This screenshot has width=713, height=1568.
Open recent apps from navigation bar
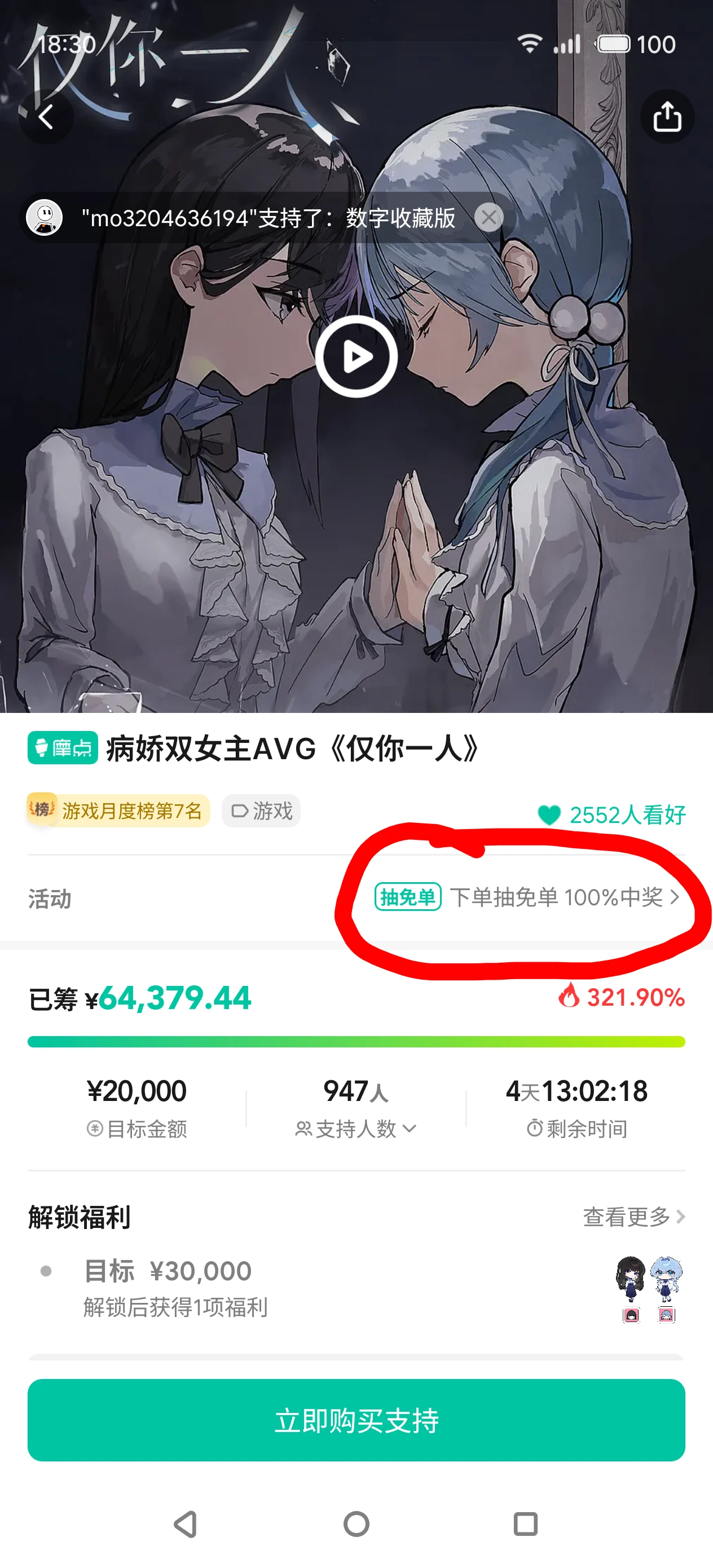pyautogui.click(x=526, y=1524)
